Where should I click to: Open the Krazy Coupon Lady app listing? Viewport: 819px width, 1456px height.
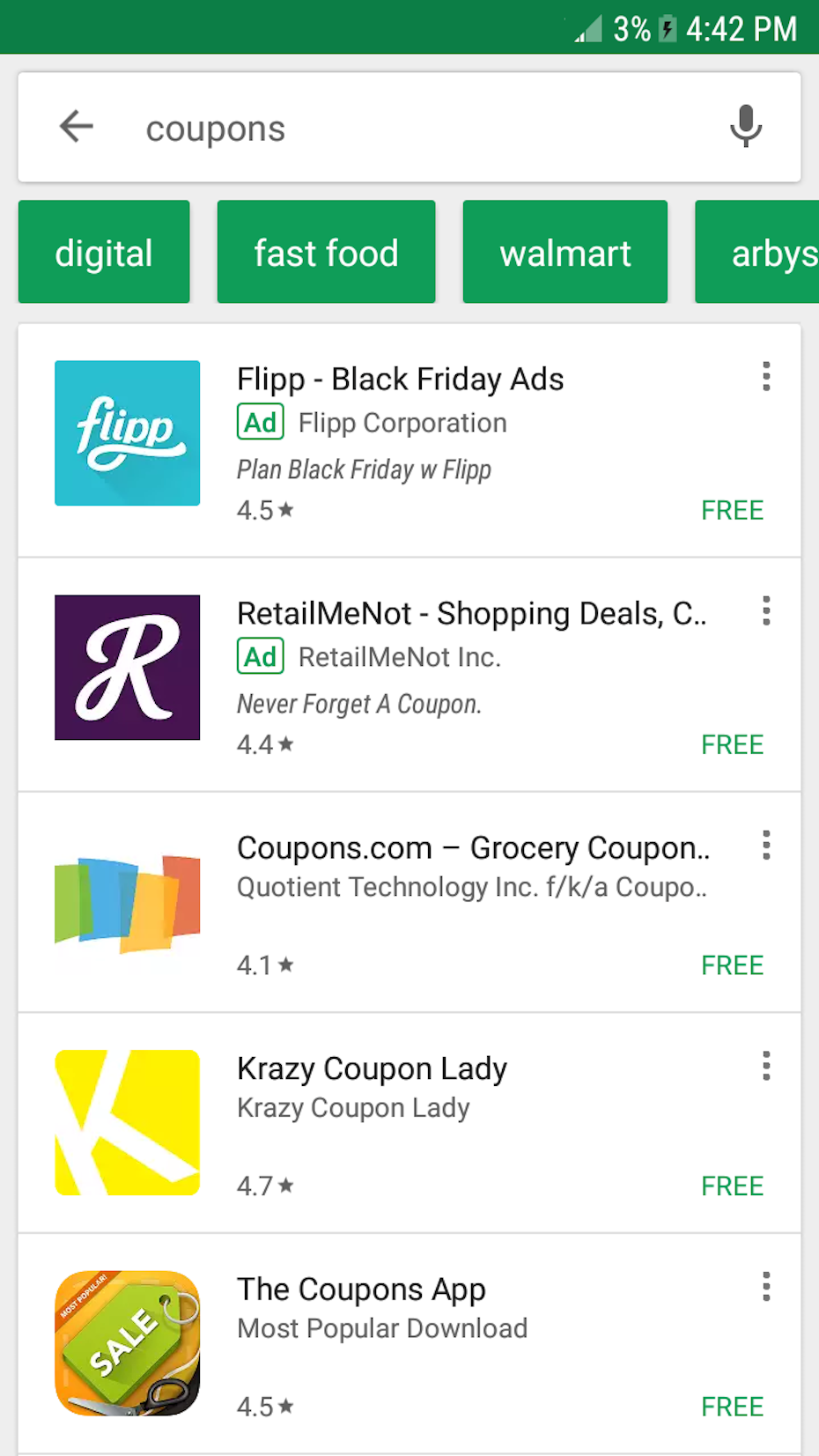click(372, 1068)
